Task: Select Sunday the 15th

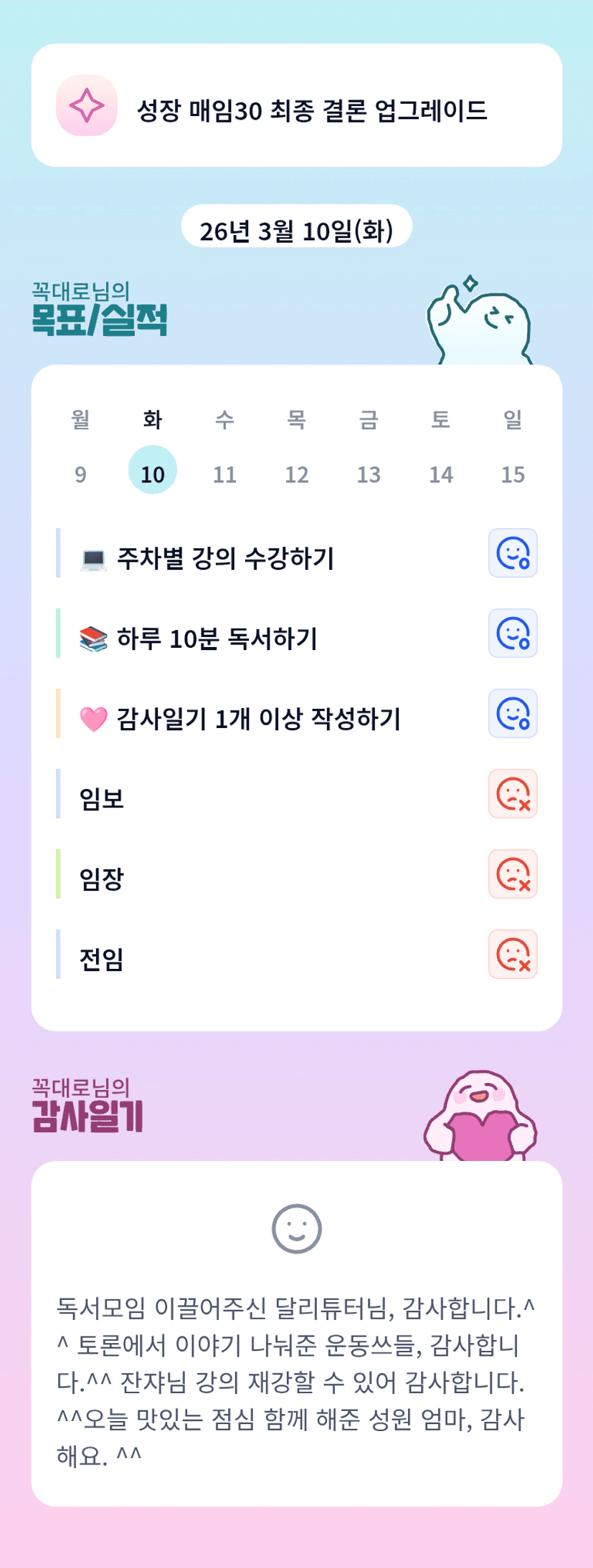Action: coord(513,473)
